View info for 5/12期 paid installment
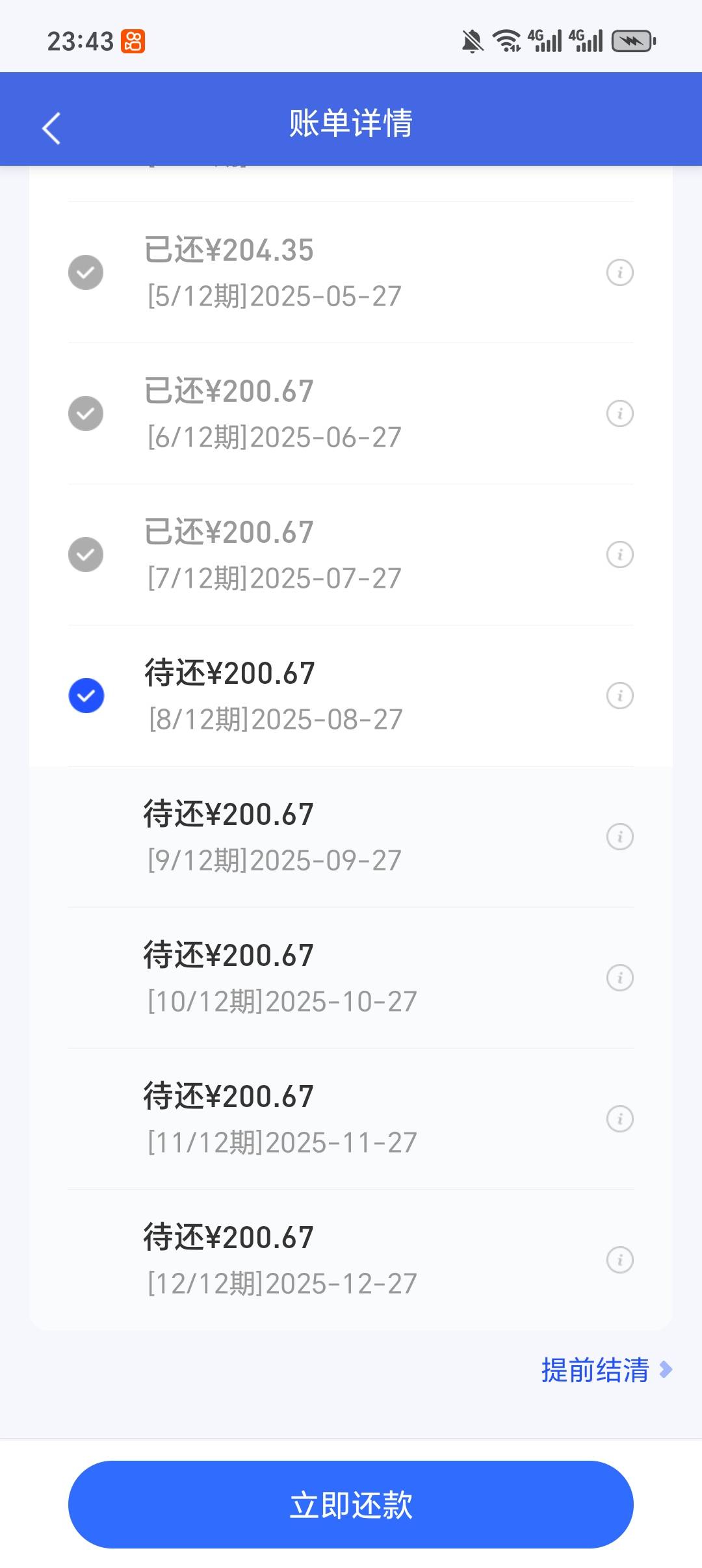Screen dimensions: 702x1568 click(620, 272)
